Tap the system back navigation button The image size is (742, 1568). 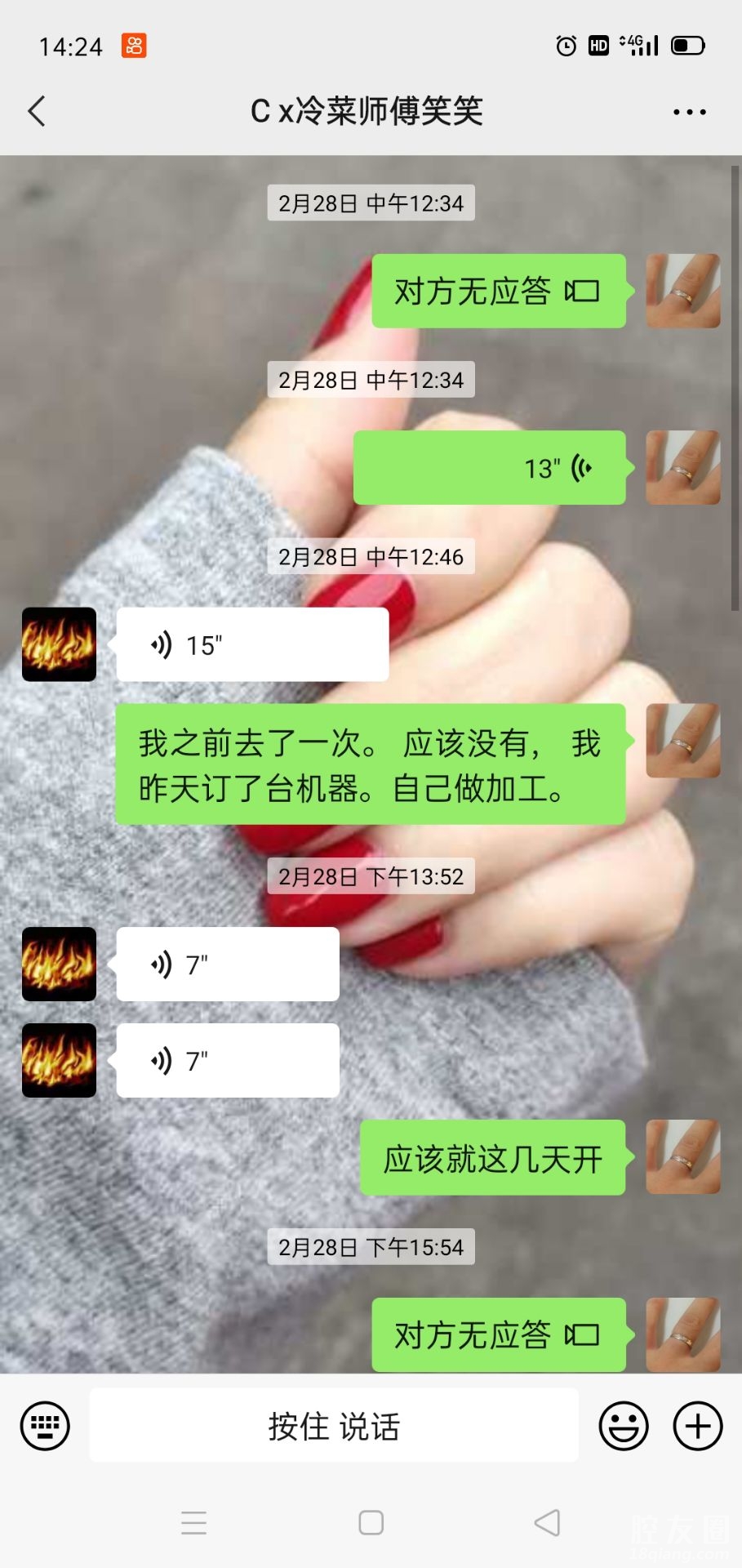(547, 1523)
